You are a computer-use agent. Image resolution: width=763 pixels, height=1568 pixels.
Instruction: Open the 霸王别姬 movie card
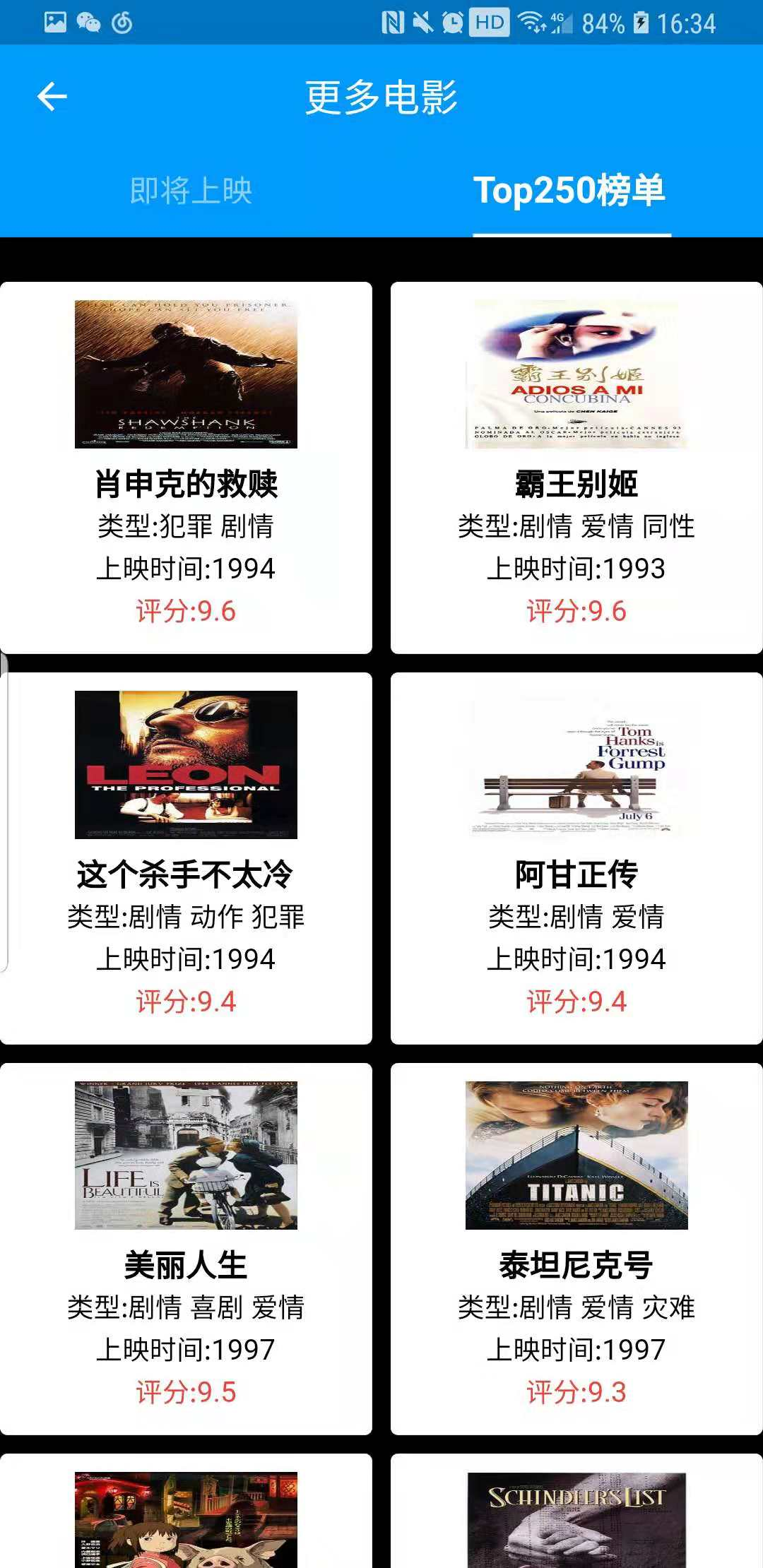(x=576, y=468)
